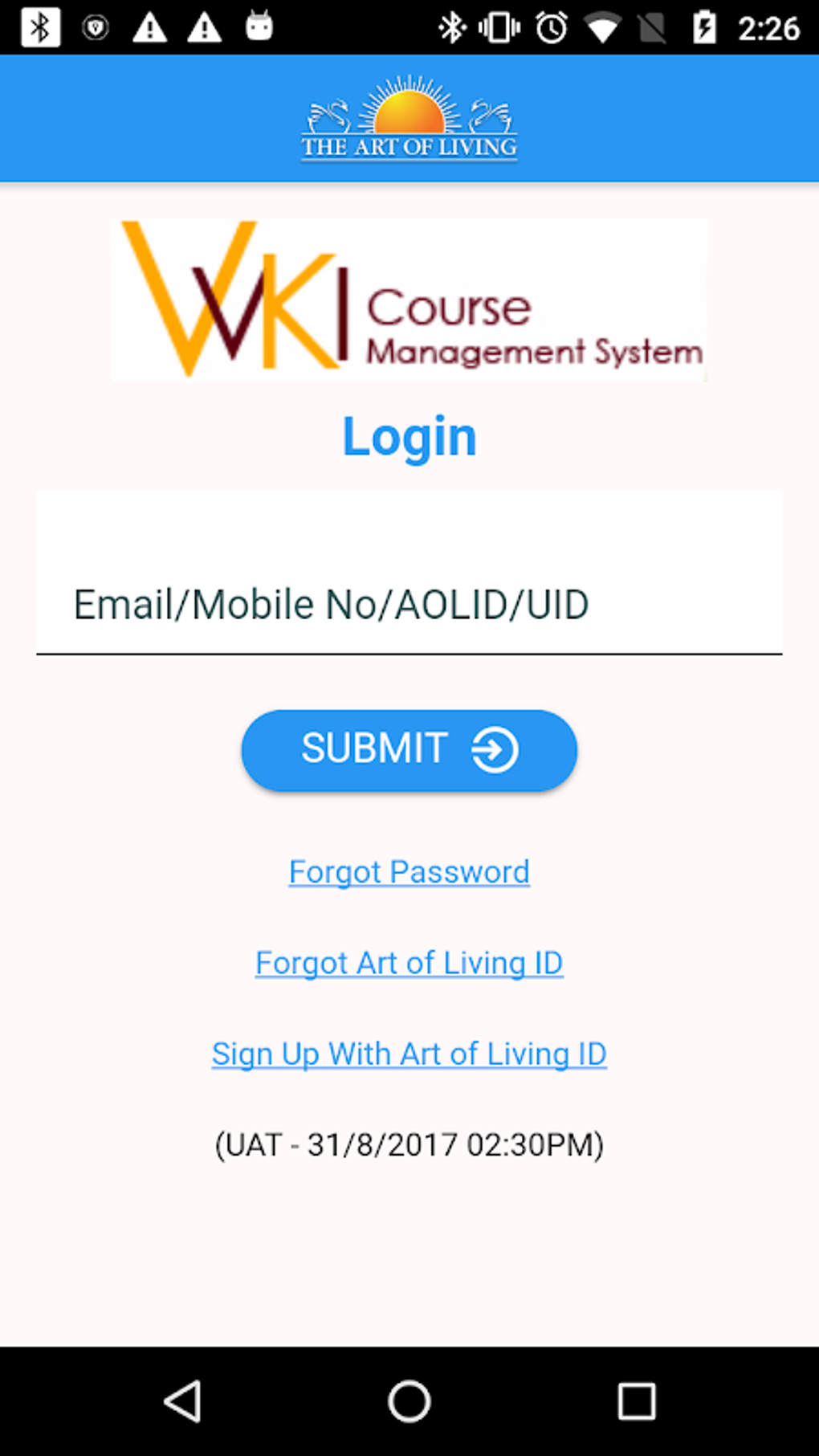Focus the Email/Mobile No/AOLID/UID field
This screenshot has height=1456, width=819.
[409, 603]
